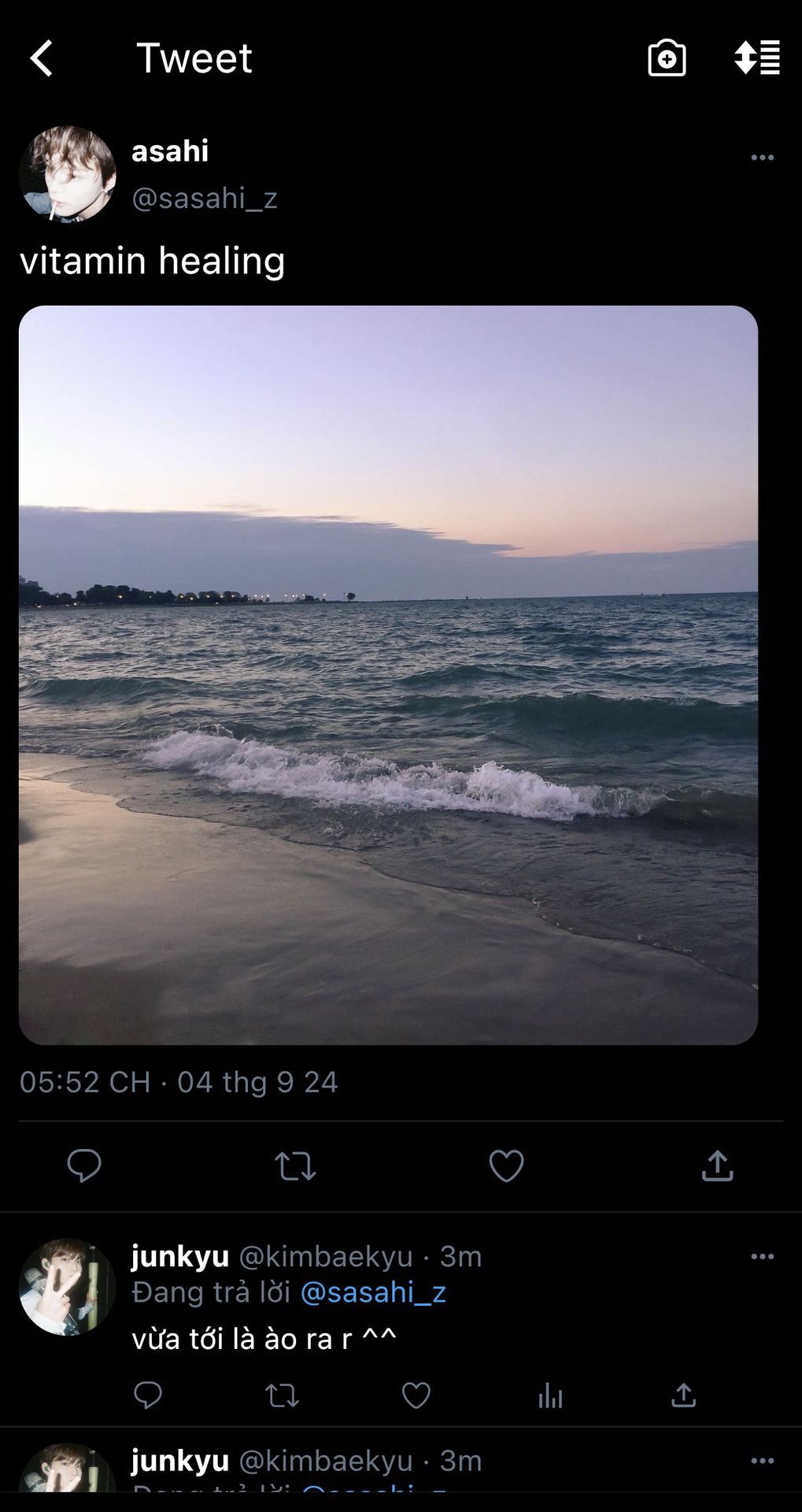Share asahi's vitamin healing tweet
802x1512 pixels.
pyautogui.click(x=717, y=1165)
